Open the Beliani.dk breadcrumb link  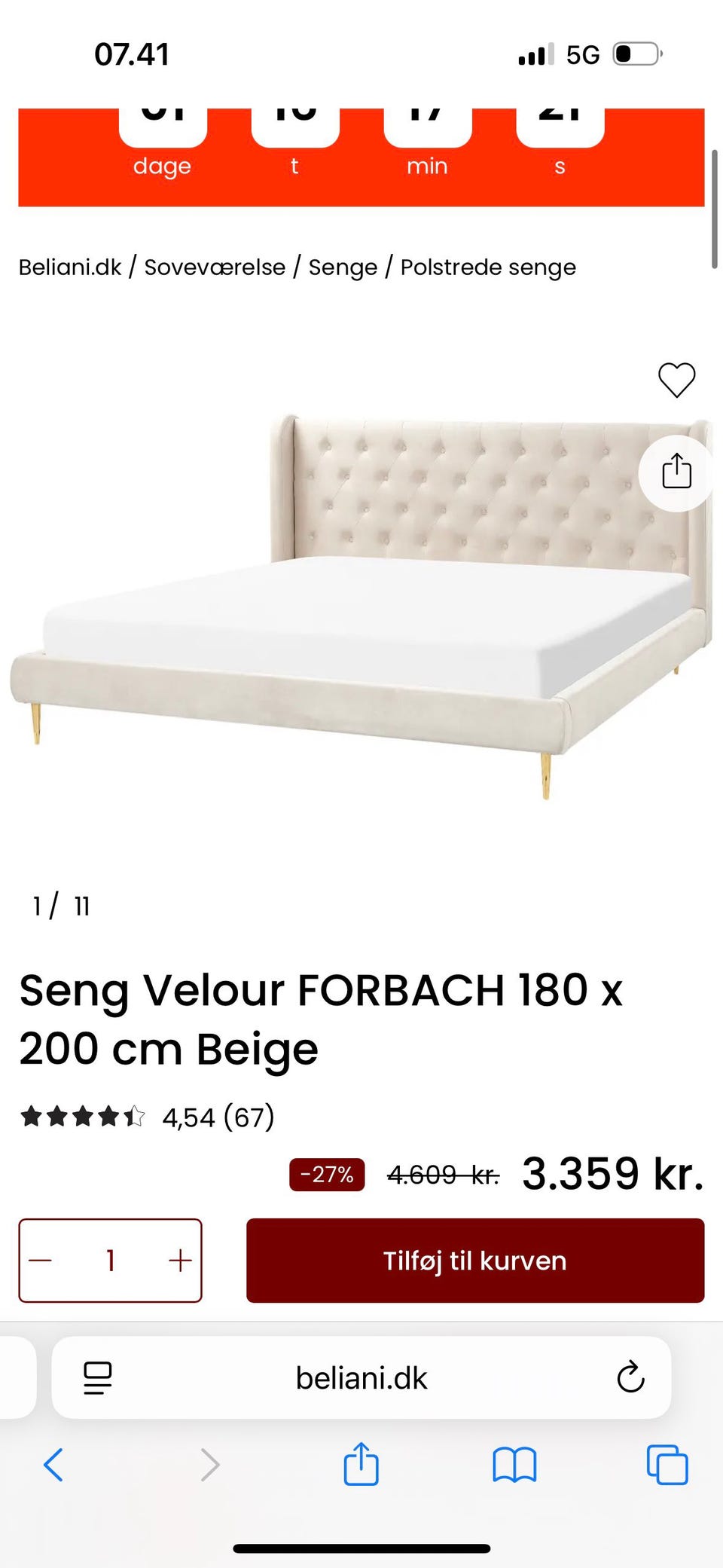point(69,267)
